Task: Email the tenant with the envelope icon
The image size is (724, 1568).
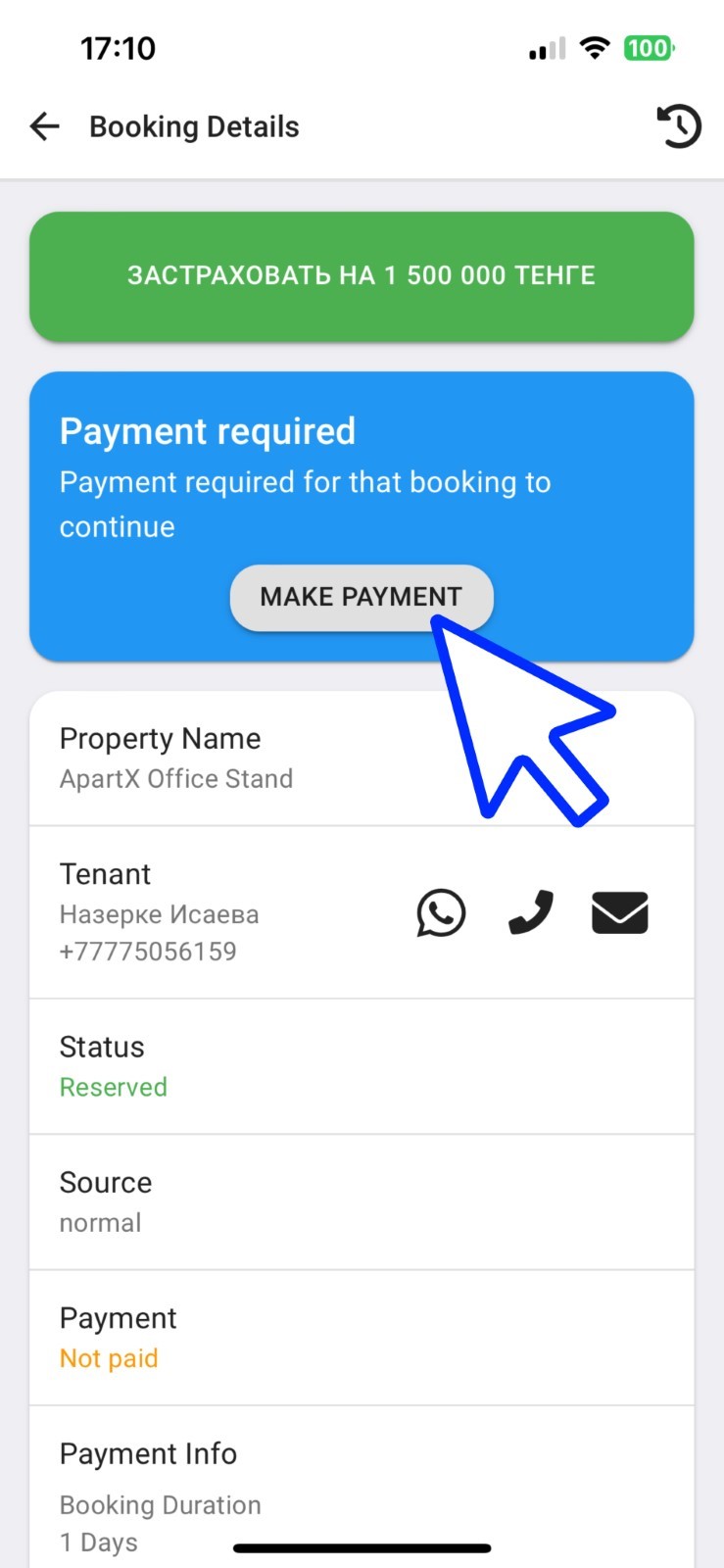Action: (620, 913)
